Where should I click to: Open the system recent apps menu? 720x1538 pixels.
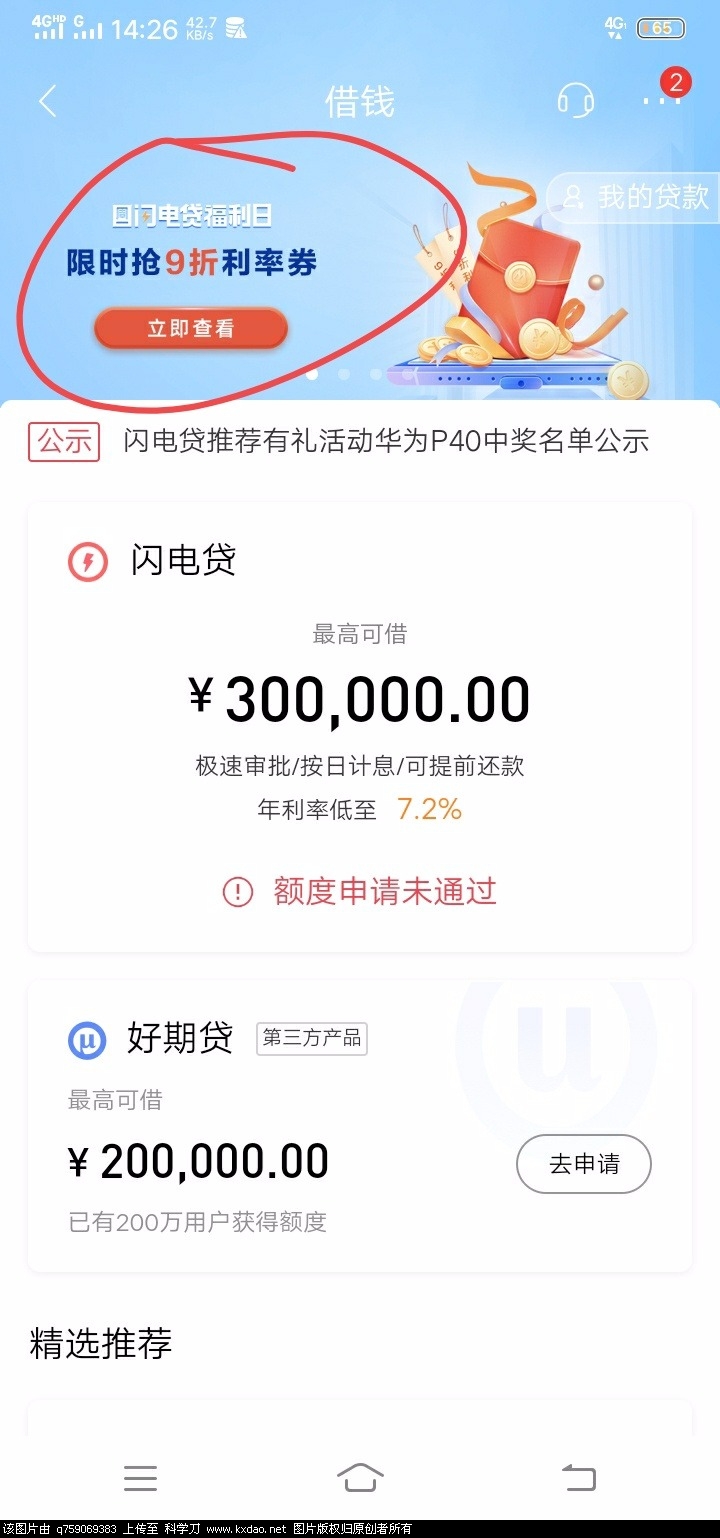[x=140, y=1477]
